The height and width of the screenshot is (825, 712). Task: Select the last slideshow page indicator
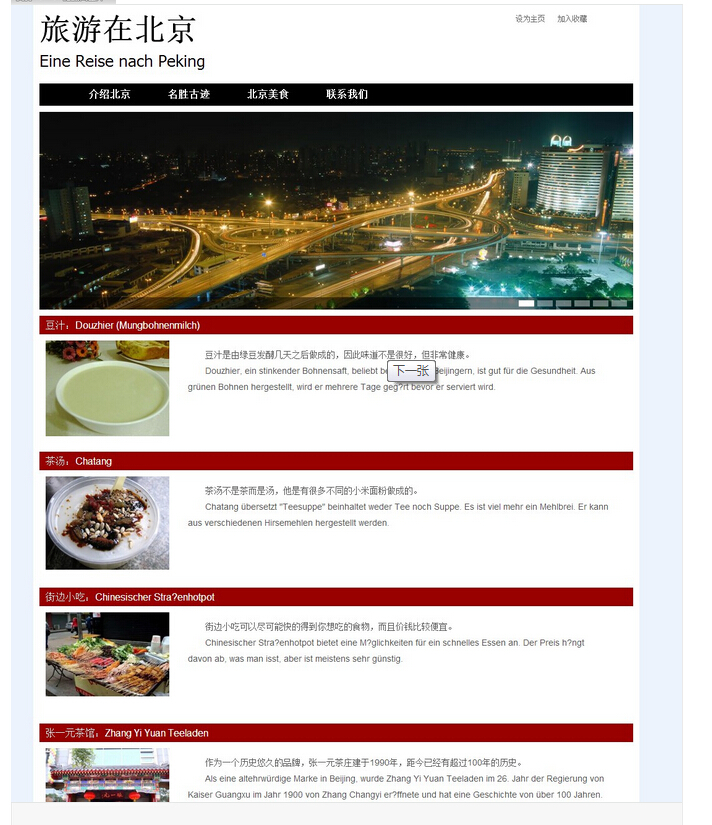(619, 303)
